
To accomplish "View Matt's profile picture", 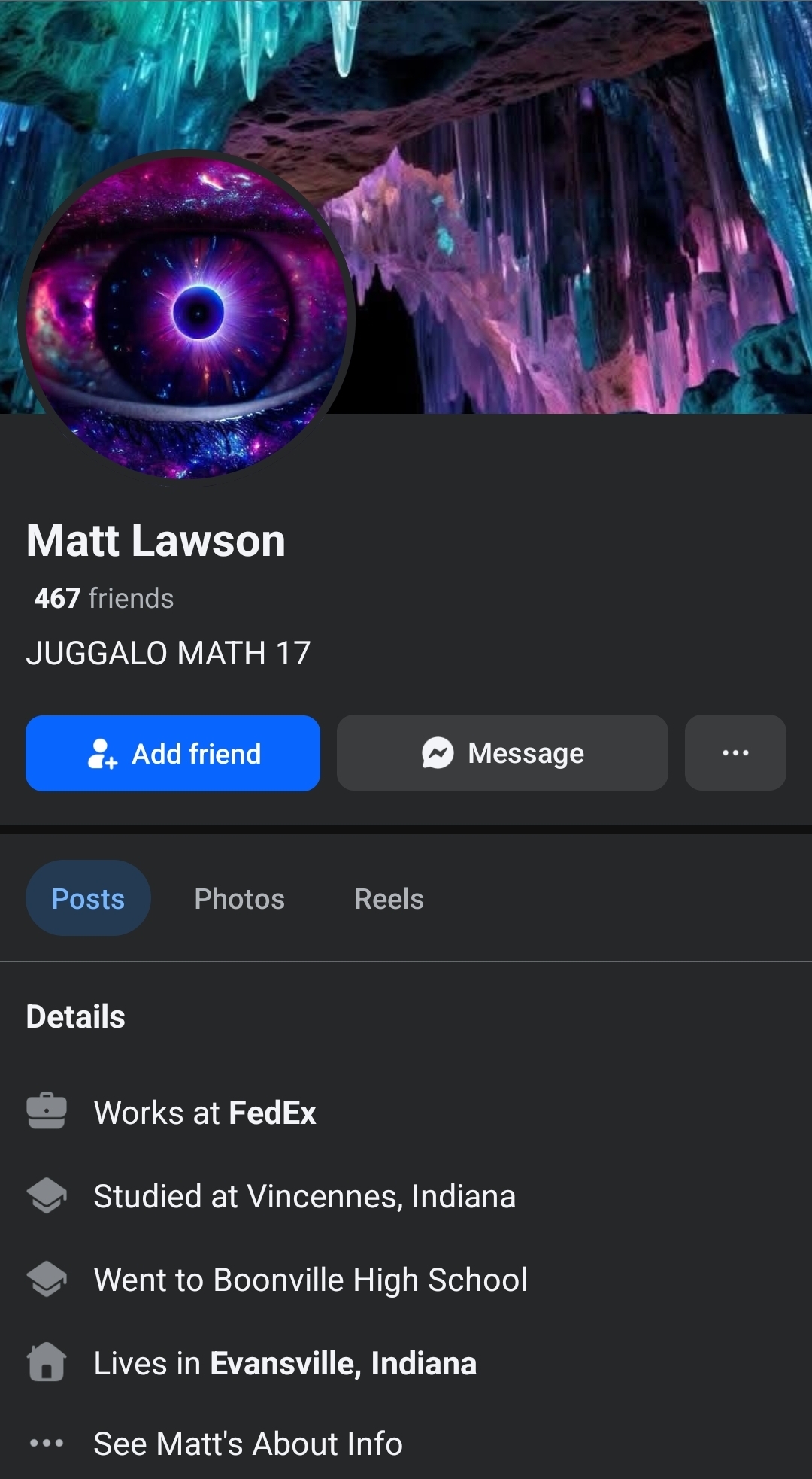I will tap(186, 316).
